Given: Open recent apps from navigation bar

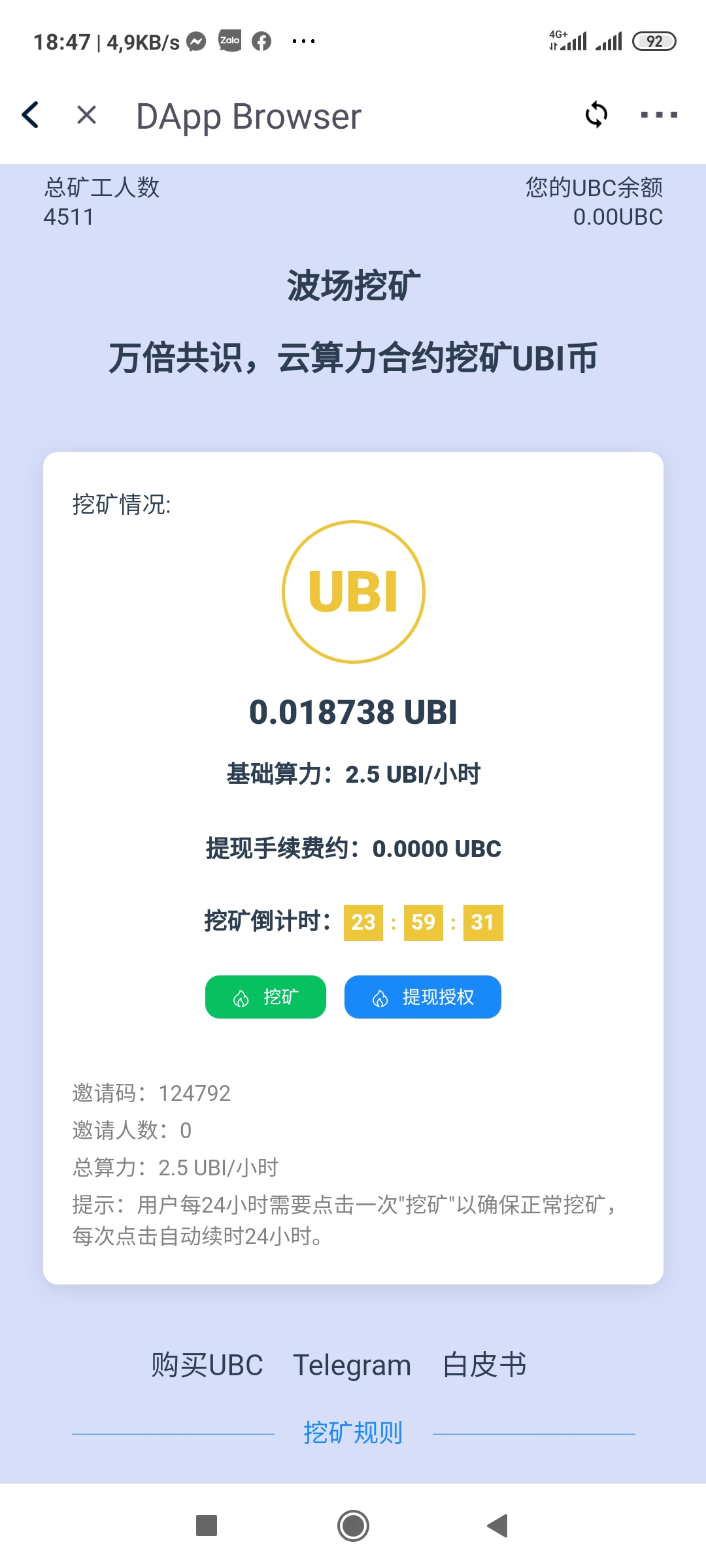Looking at the screenshot, I should pos(207,1526).
